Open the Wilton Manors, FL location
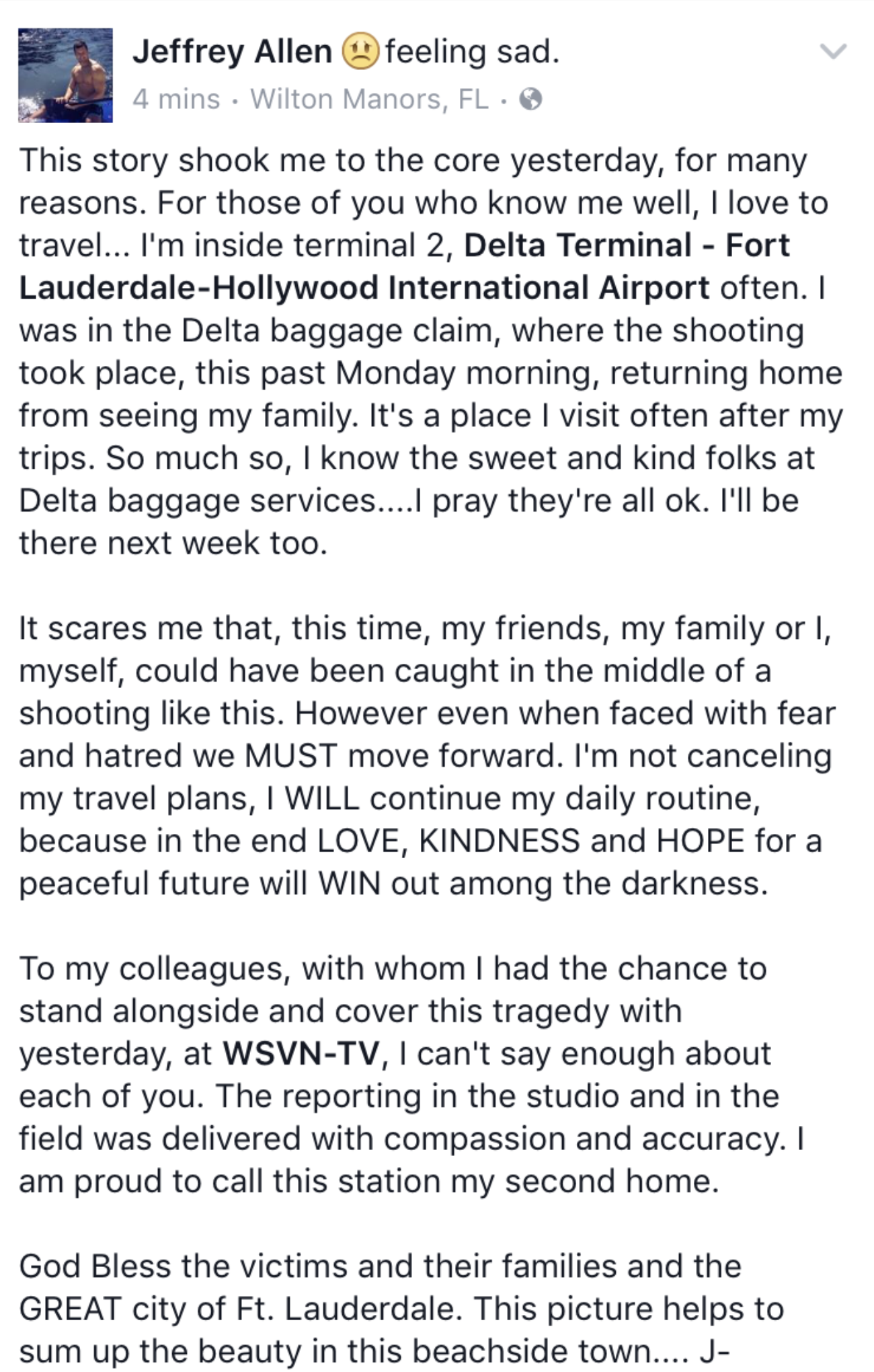This screenshot has height=1372, width=874. (369, 100)
